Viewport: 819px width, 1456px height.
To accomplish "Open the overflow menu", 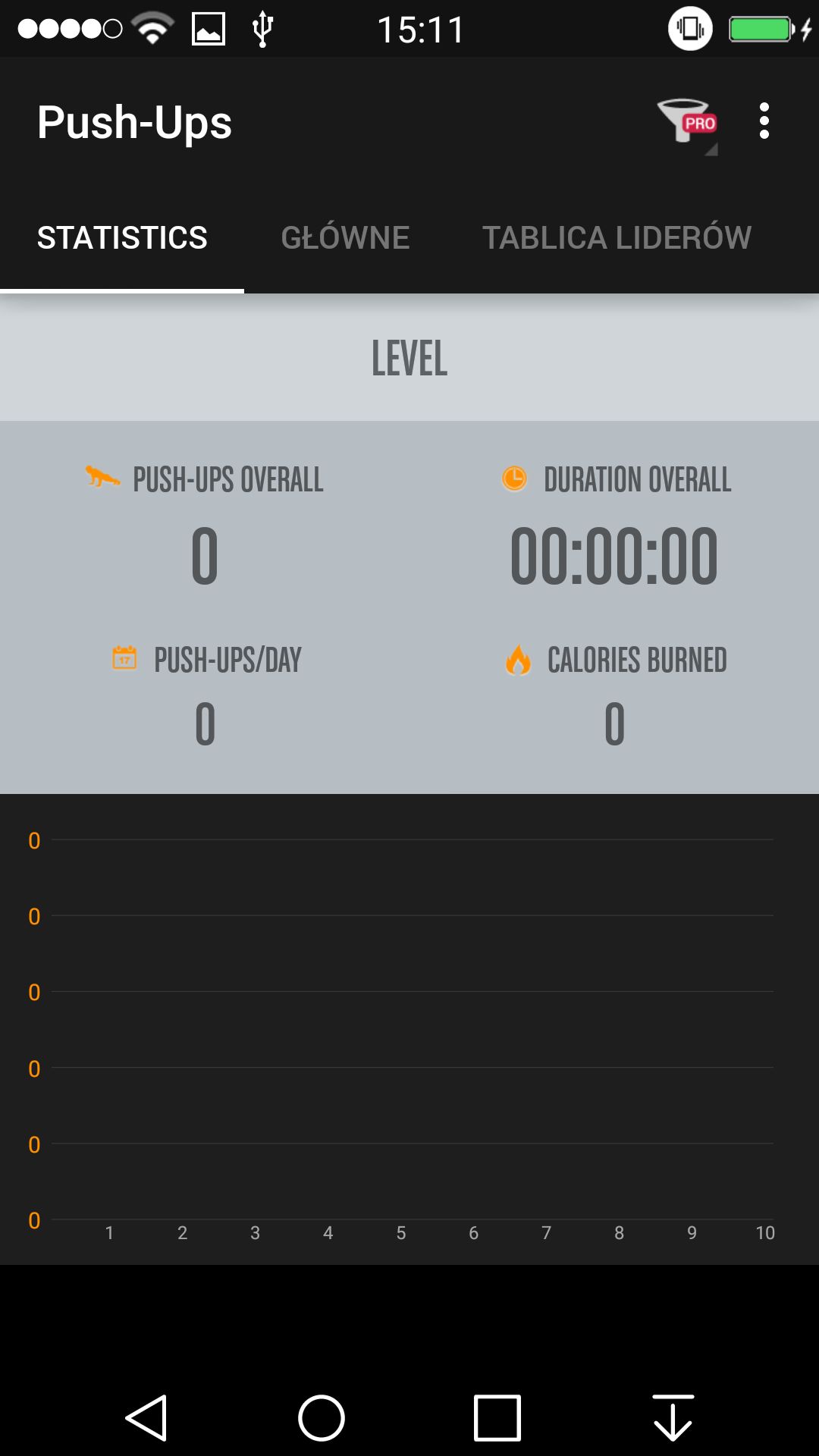I will [764, 121].
